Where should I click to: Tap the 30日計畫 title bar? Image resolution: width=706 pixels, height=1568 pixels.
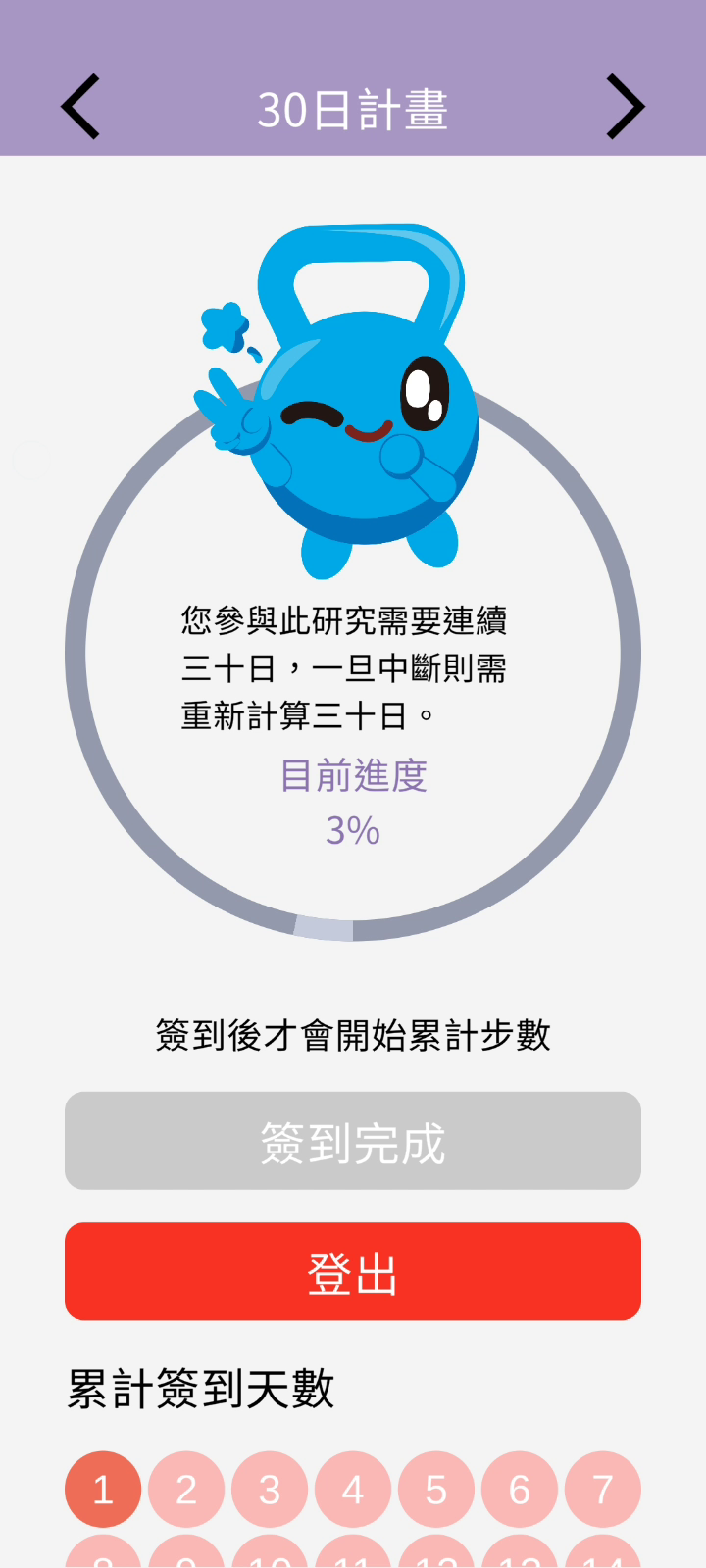pyautogui.click(x=353, y=110)
